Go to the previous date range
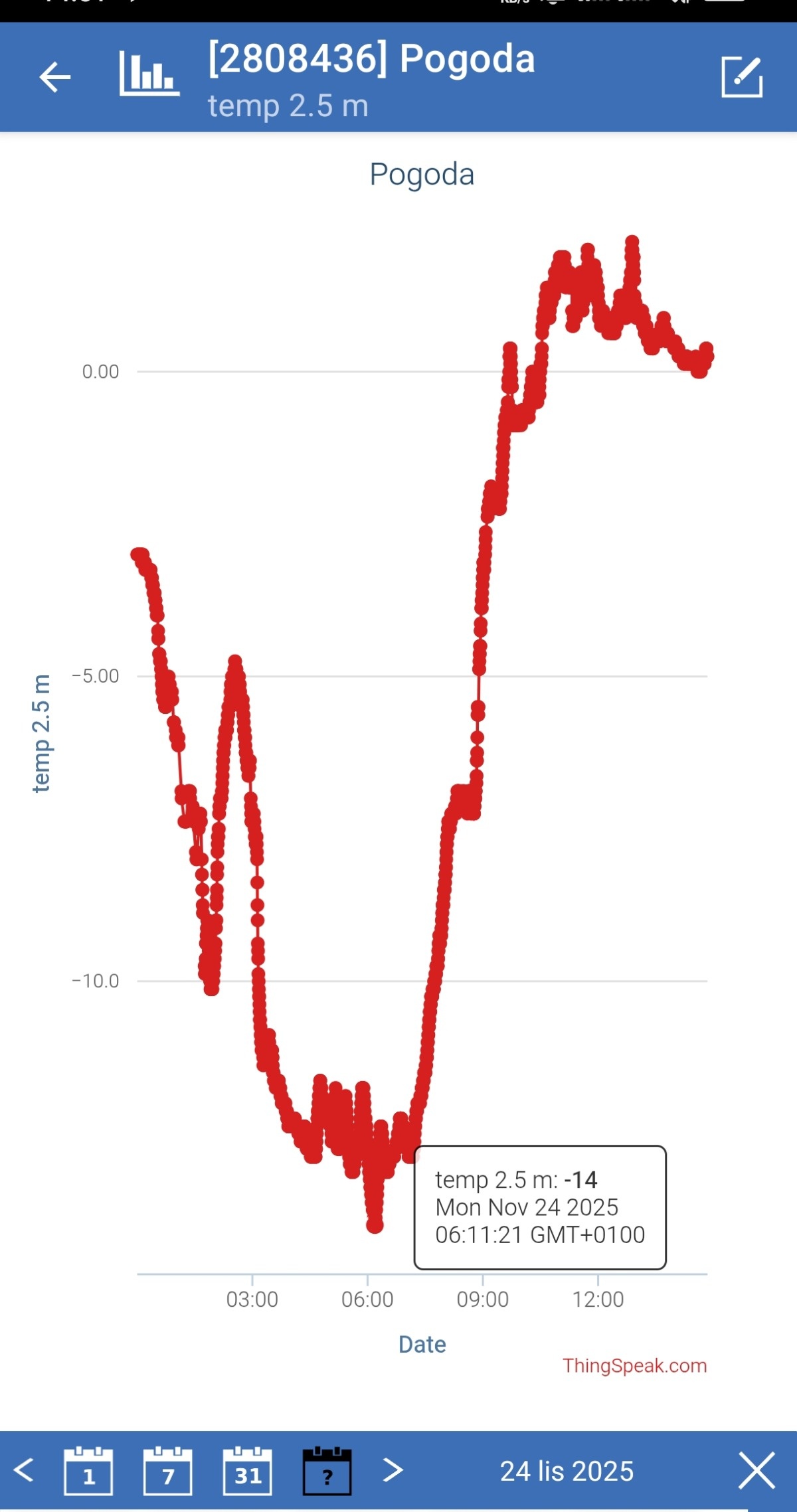The width and height of the screenshot is (797, 1512). [x=24, y=1470]
